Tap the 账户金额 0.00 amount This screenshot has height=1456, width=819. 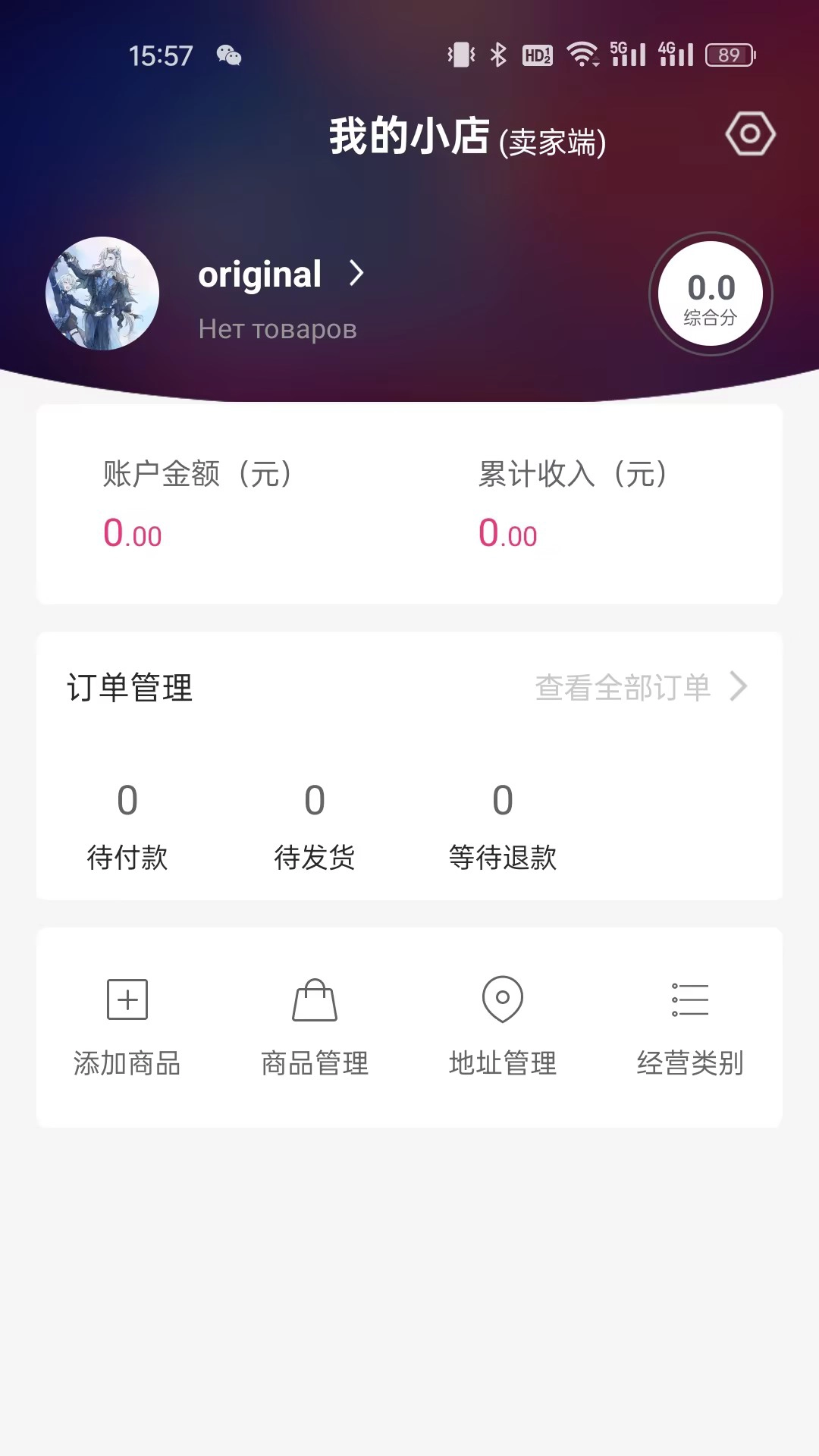[132, 533]
